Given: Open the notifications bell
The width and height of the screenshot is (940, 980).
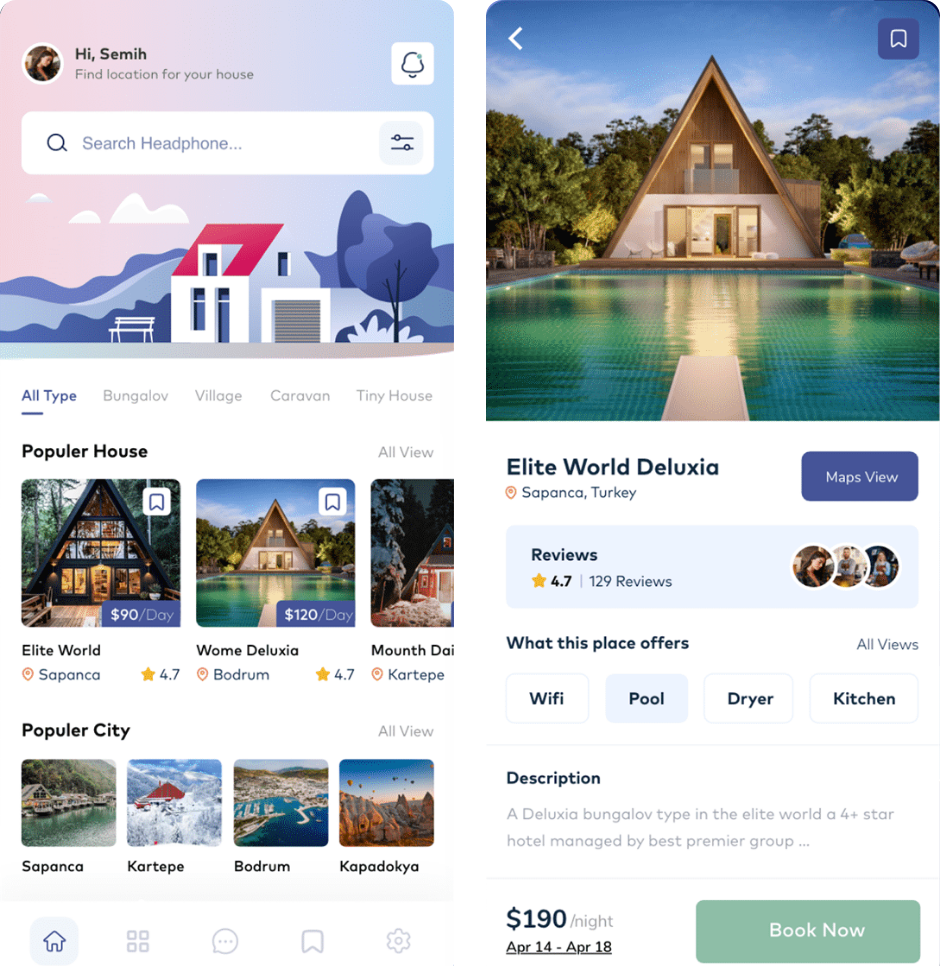Looking at the screenshot, I should pyautogui.click(x=412, y=64).
